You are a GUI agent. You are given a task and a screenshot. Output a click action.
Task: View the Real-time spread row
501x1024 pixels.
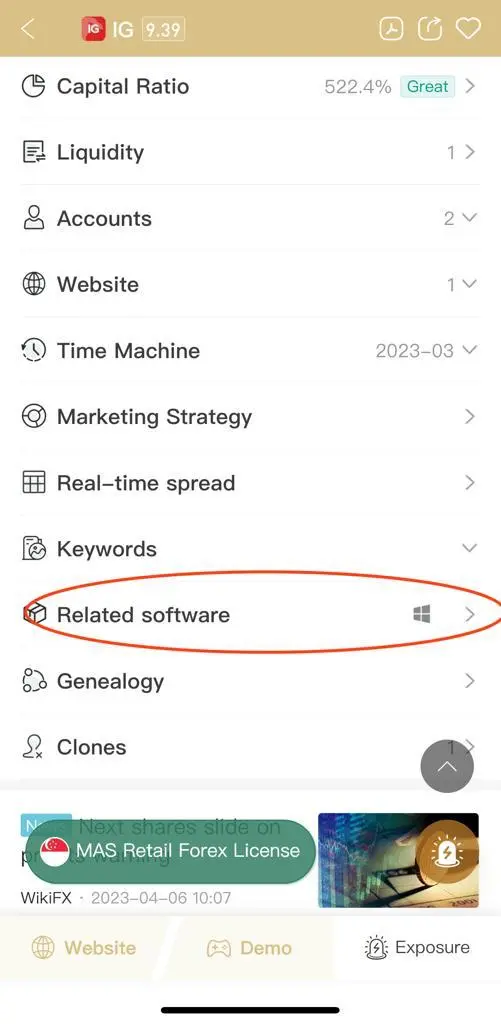coord(250,483)
